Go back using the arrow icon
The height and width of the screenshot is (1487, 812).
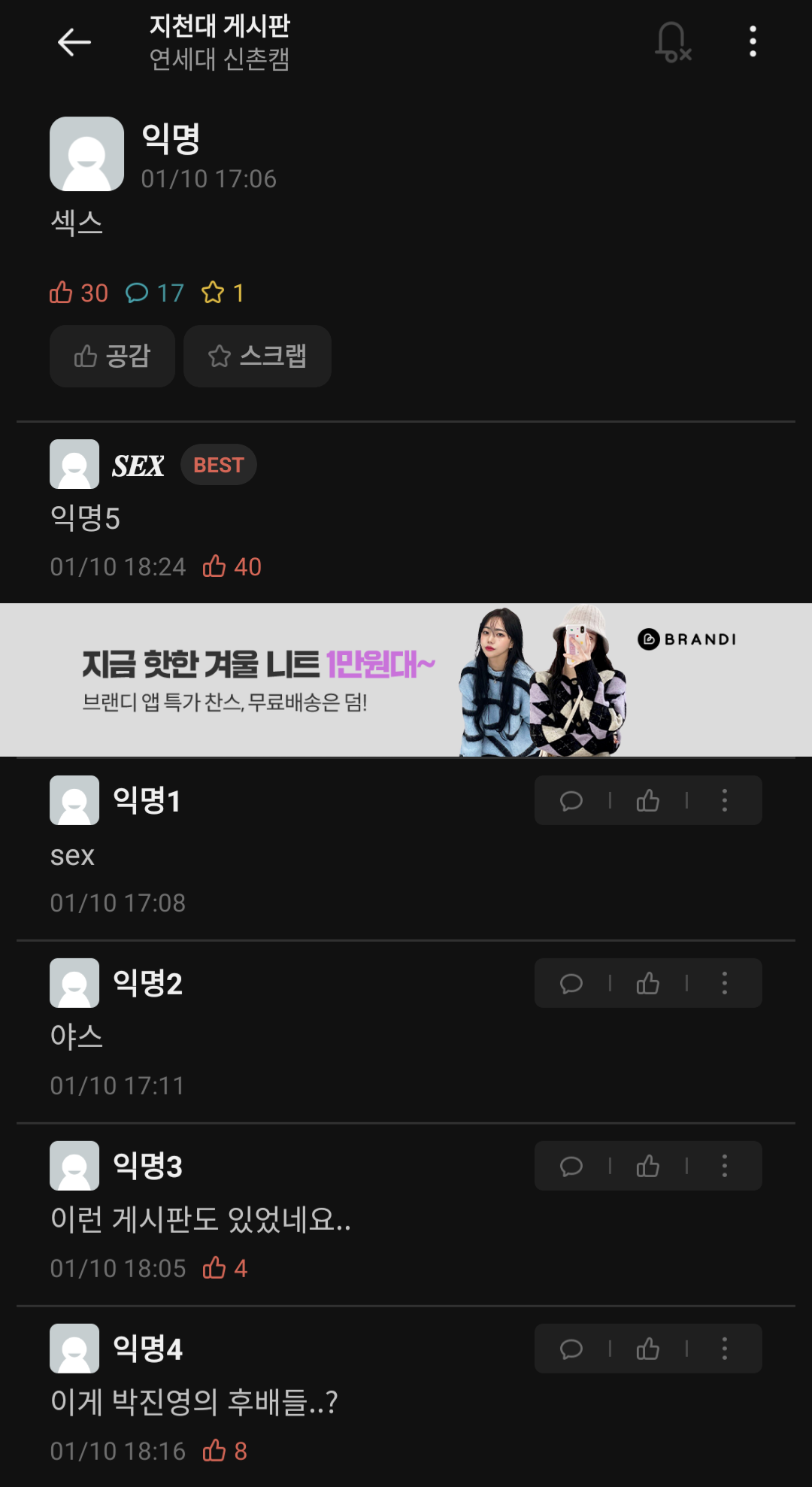[x=74, y=42]
